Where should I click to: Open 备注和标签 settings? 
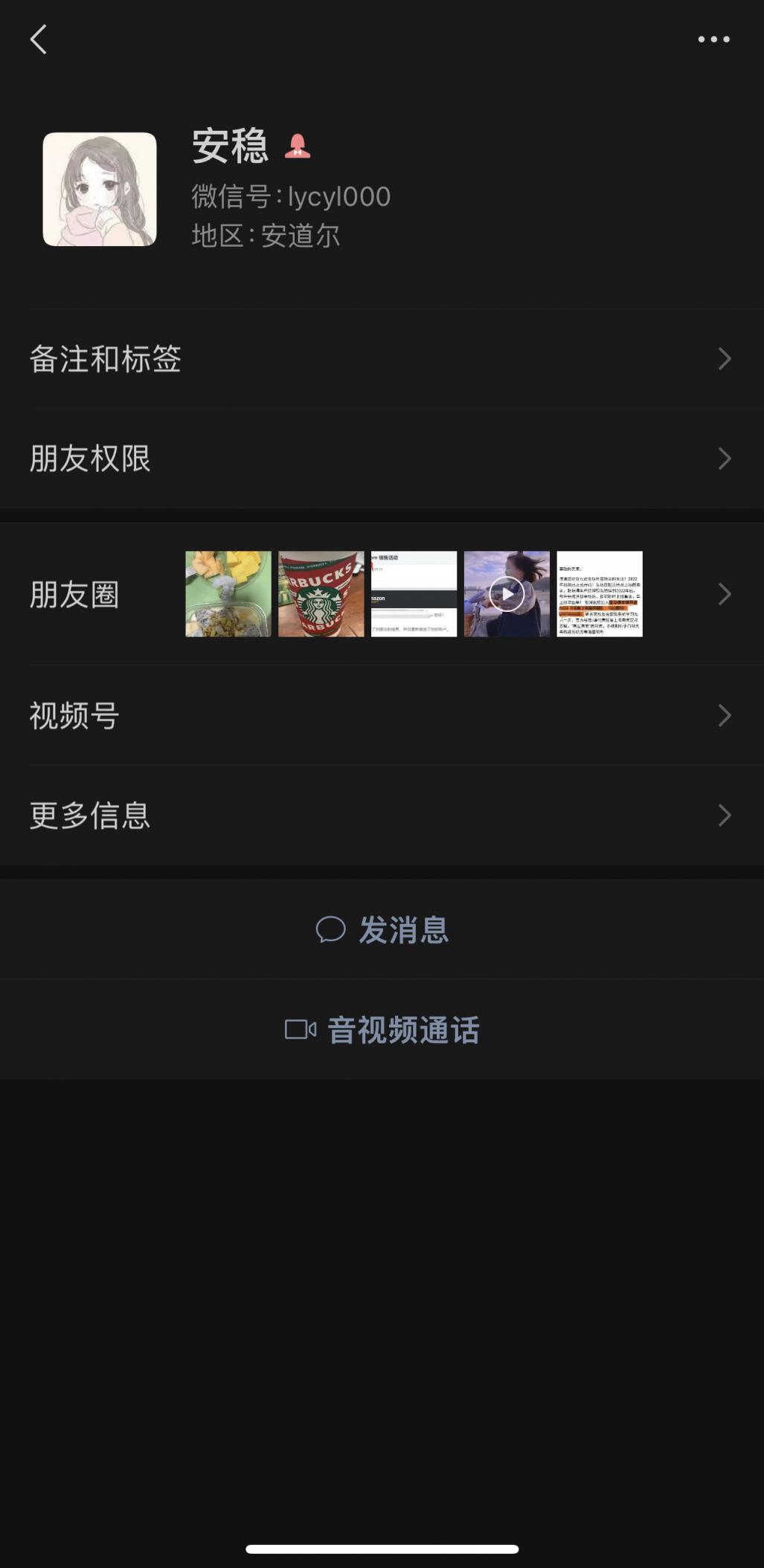(382, 359)
